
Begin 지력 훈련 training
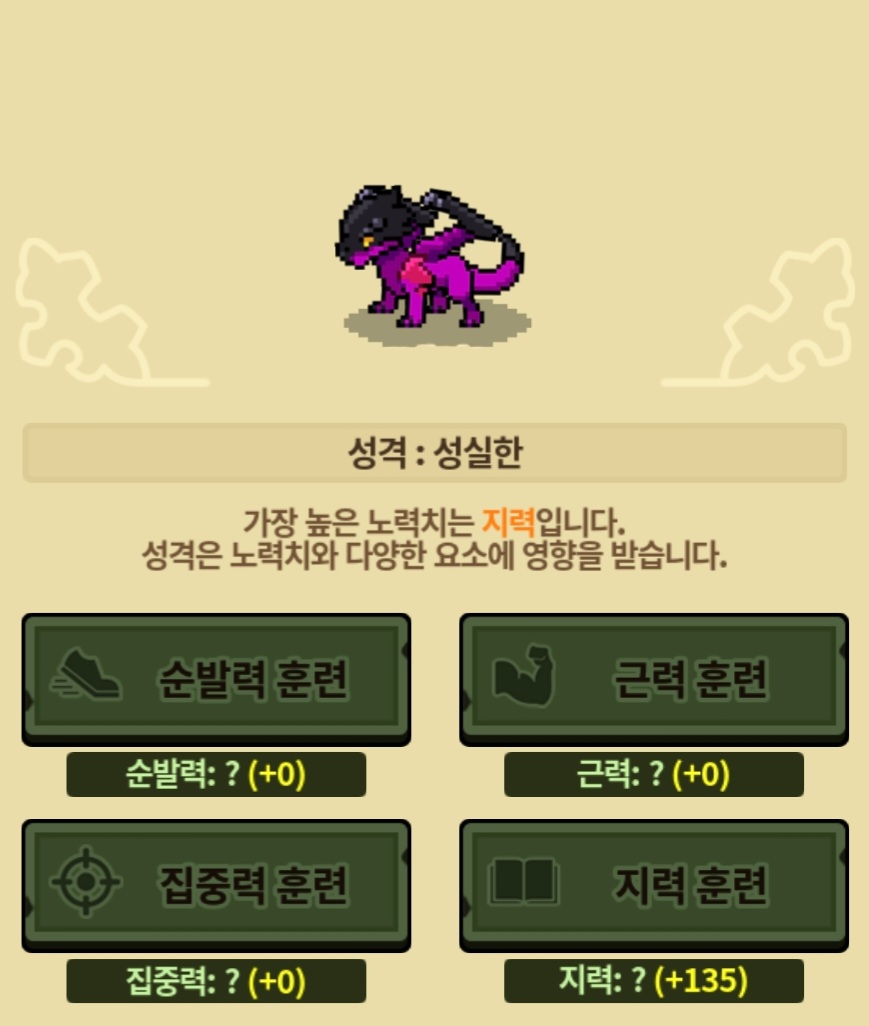654,885
